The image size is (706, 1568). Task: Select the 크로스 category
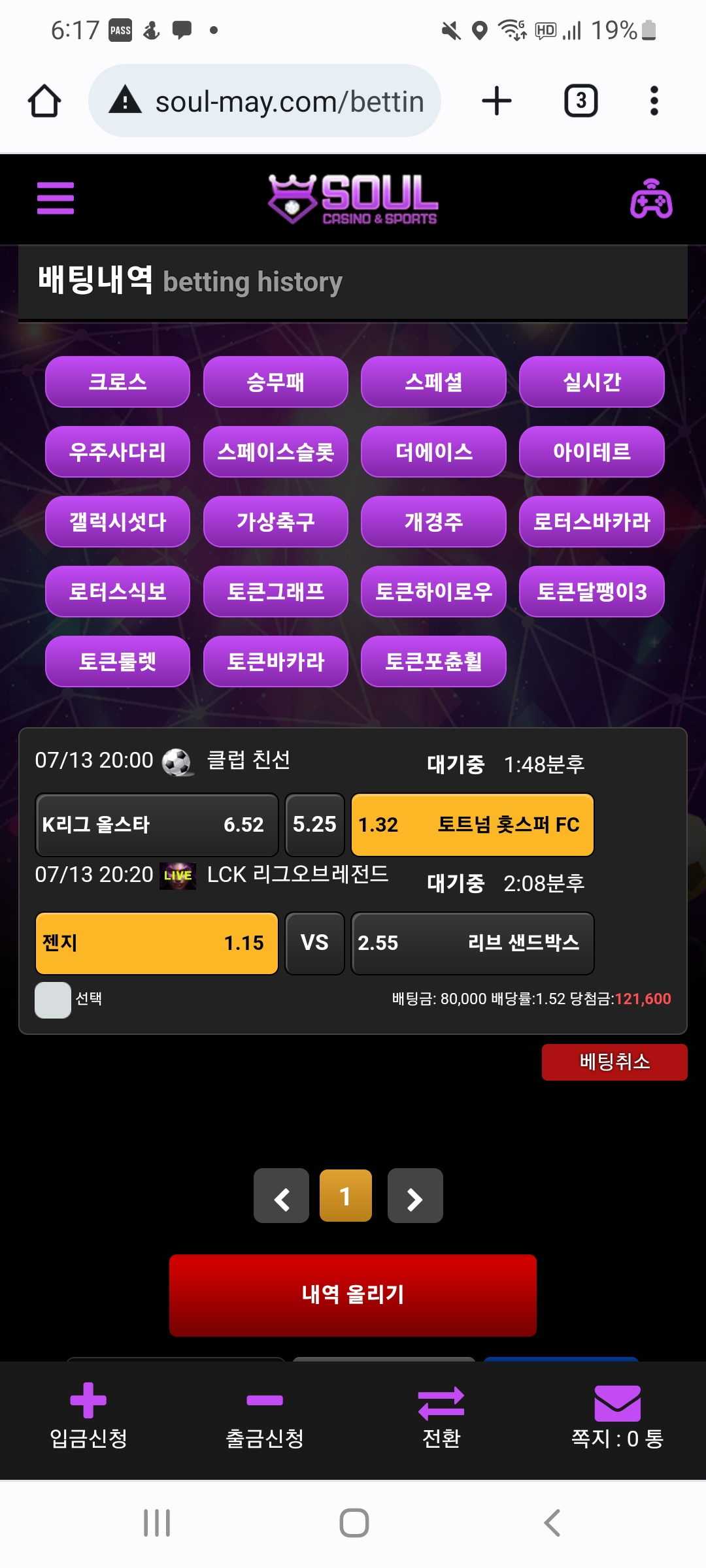pyautogui.click(x=118, y=382)
